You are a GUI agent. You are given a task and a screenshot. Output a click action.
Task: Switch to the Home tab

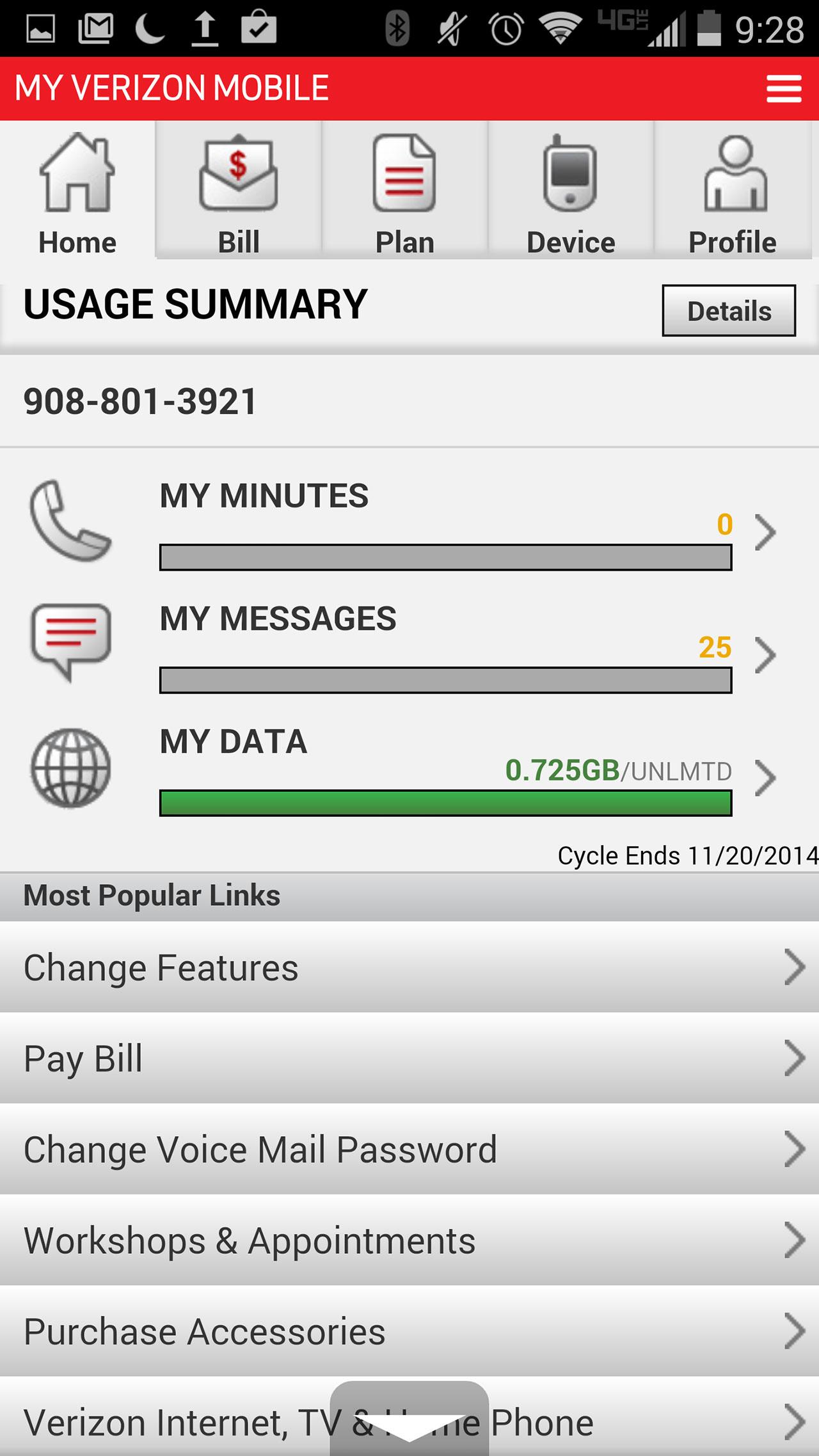click(77, 194)
